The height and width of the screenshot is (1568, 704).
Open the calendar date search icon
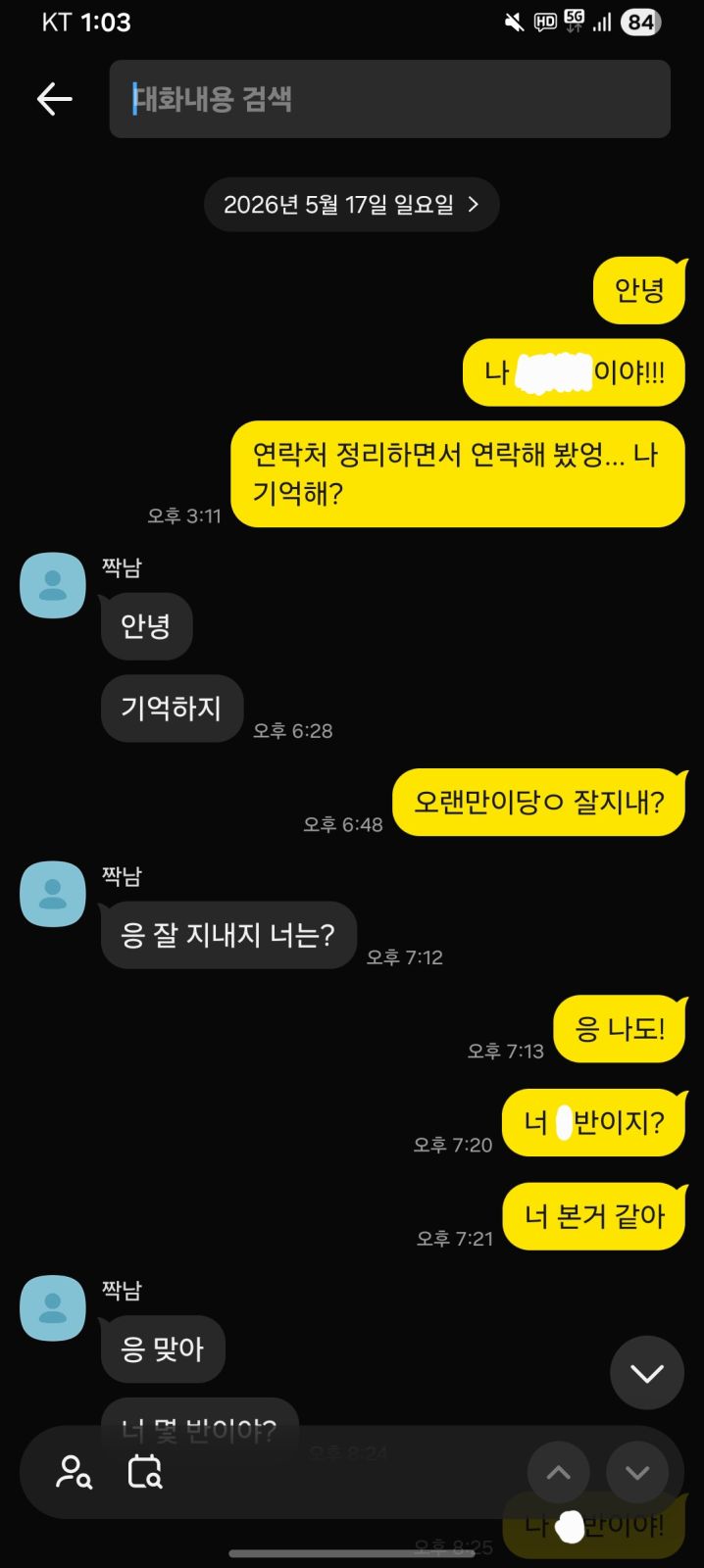(145, 1472)
